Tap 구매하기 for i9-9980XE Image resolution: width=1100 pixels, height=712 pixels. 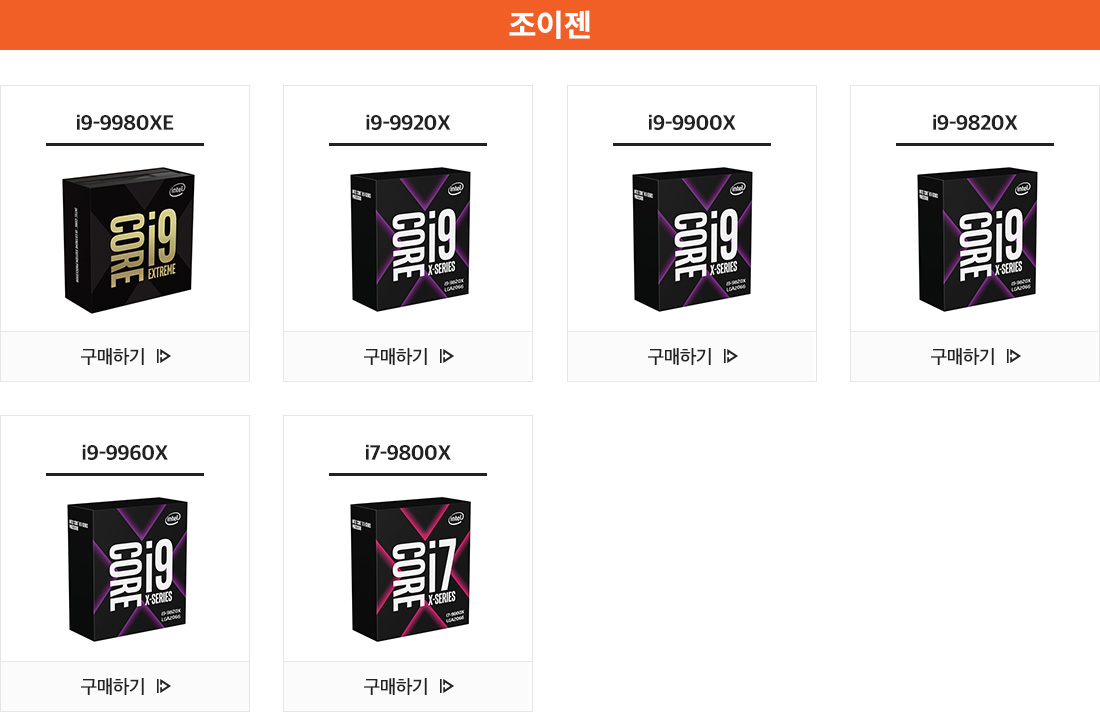point(125,356)
